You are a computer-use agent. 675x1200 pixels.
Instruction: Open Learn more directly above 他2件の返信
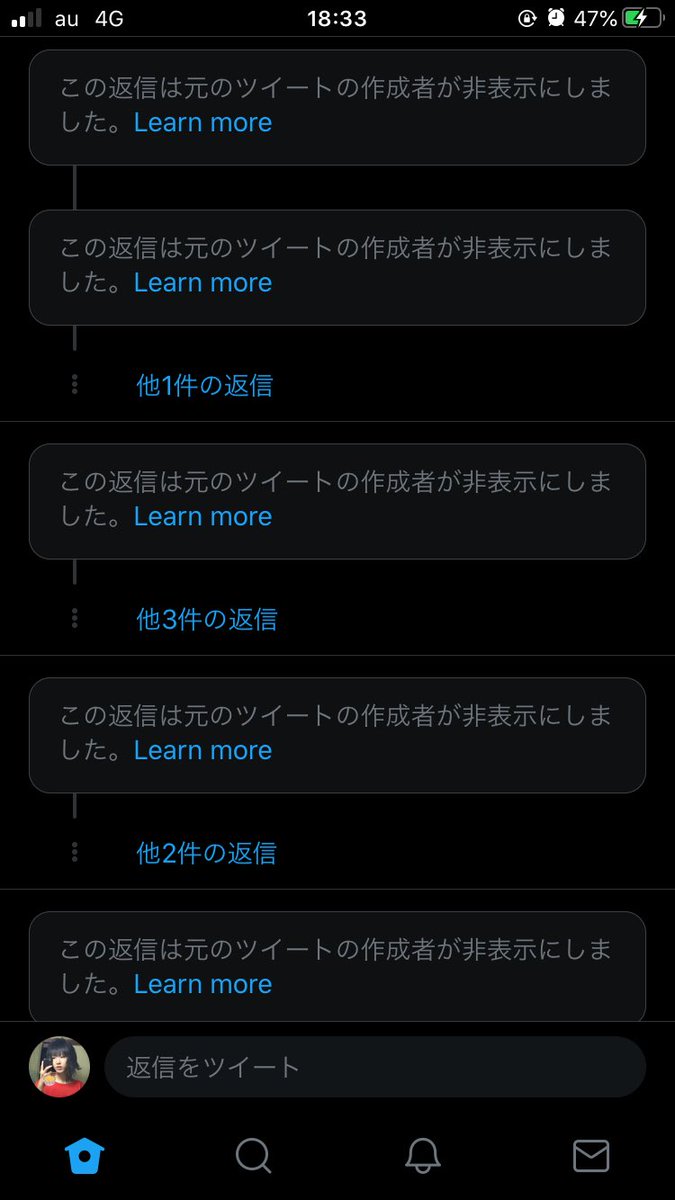(x=203, y=751)
